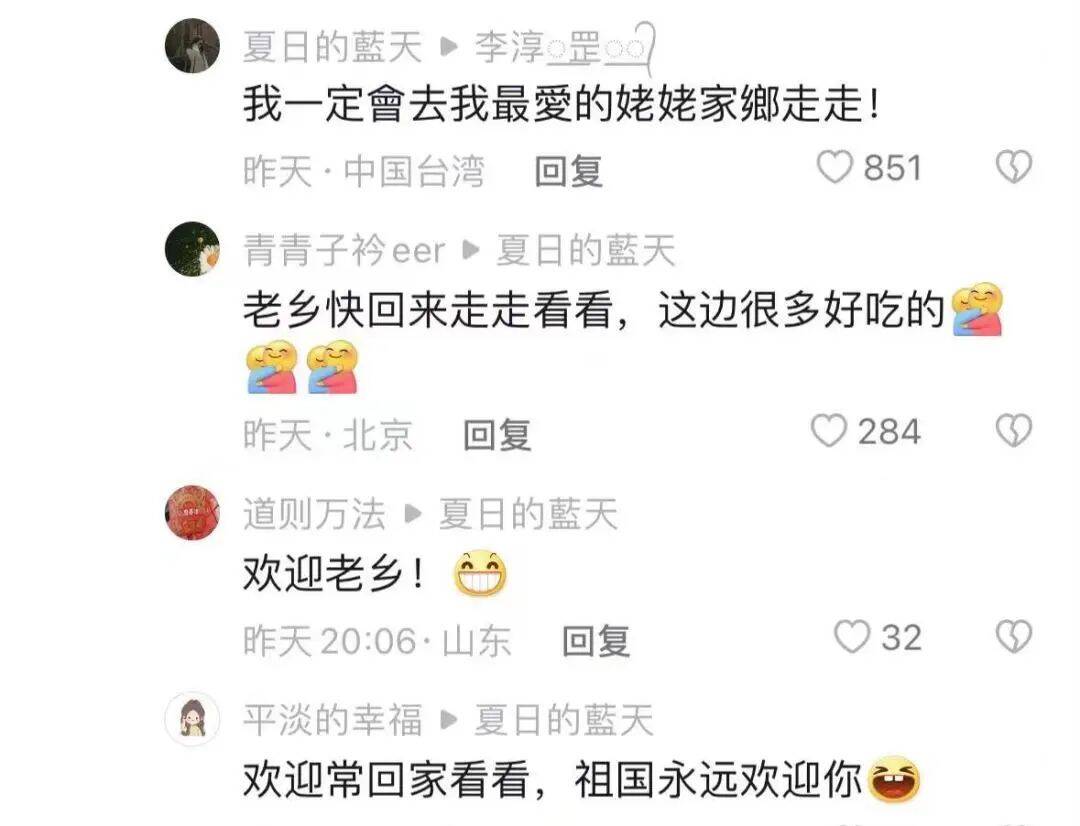Open the username 道则万法

pos(314,514)
